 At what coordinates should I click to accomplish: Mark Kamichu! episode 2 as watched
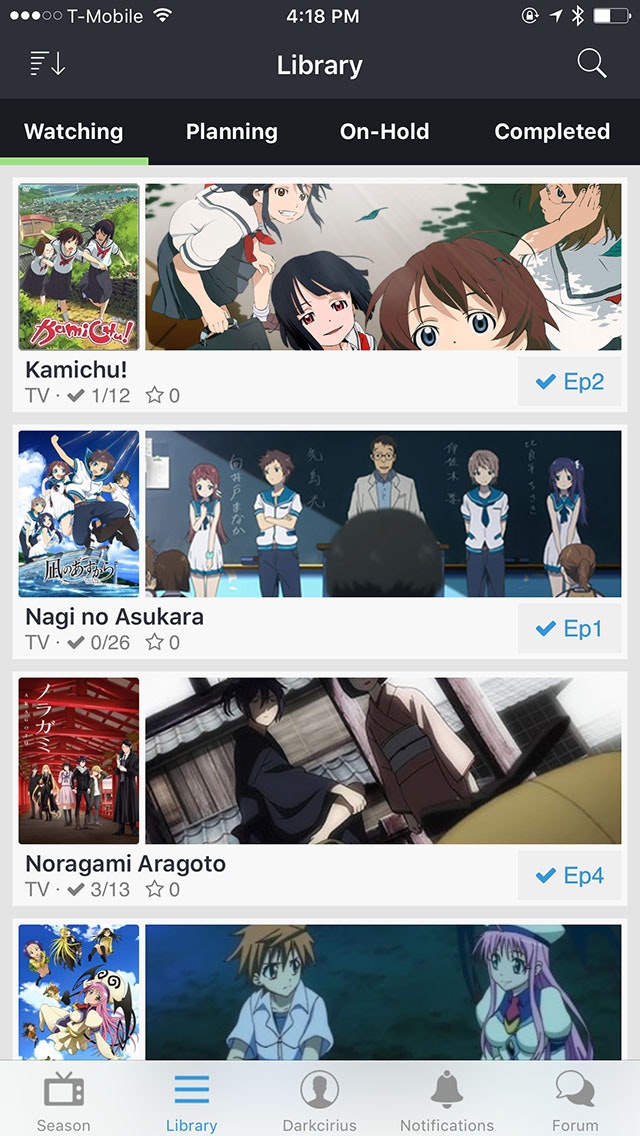(569, 382)
